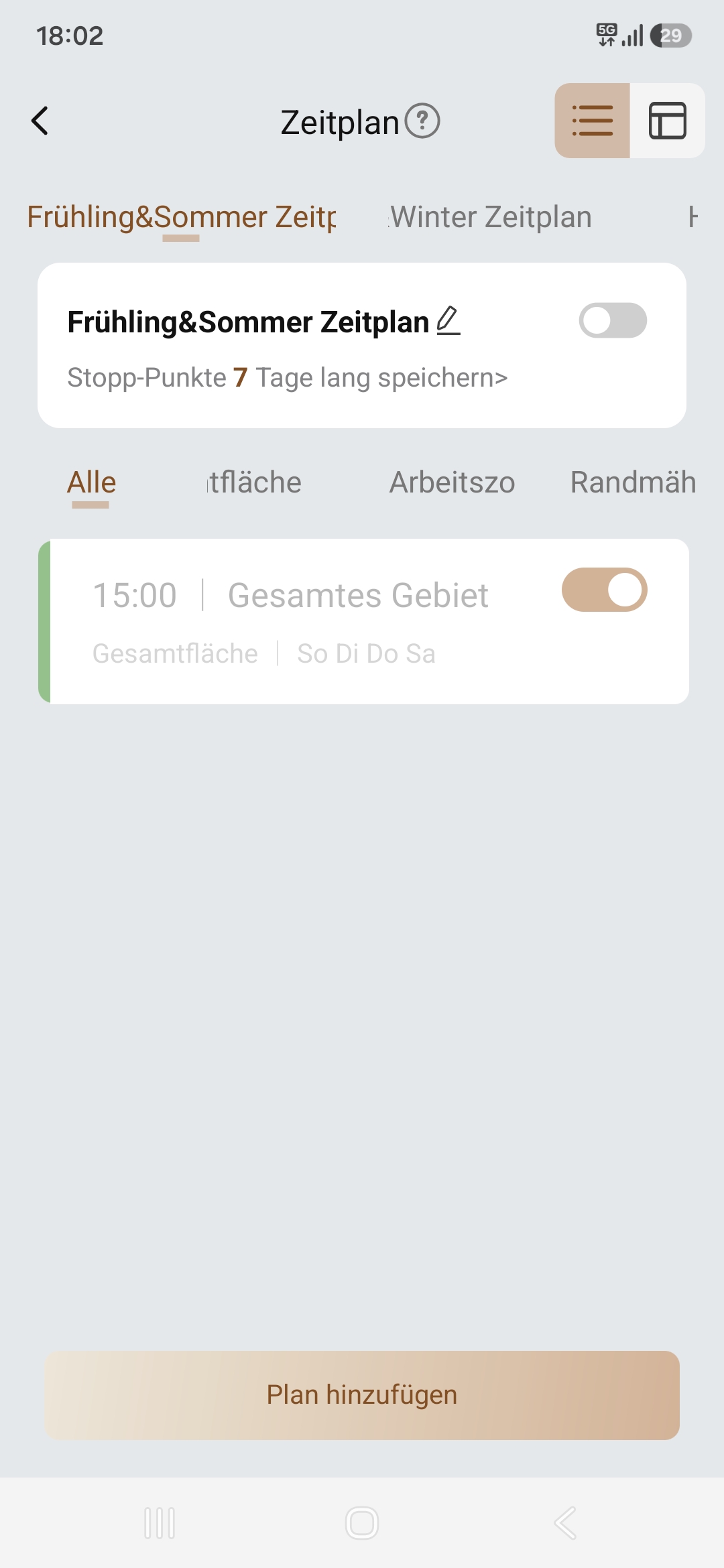Enable the Frühling&Sommer Zeitplan switch
The height and width of the screenshot is (1568, 724).
tap(613, 320)
